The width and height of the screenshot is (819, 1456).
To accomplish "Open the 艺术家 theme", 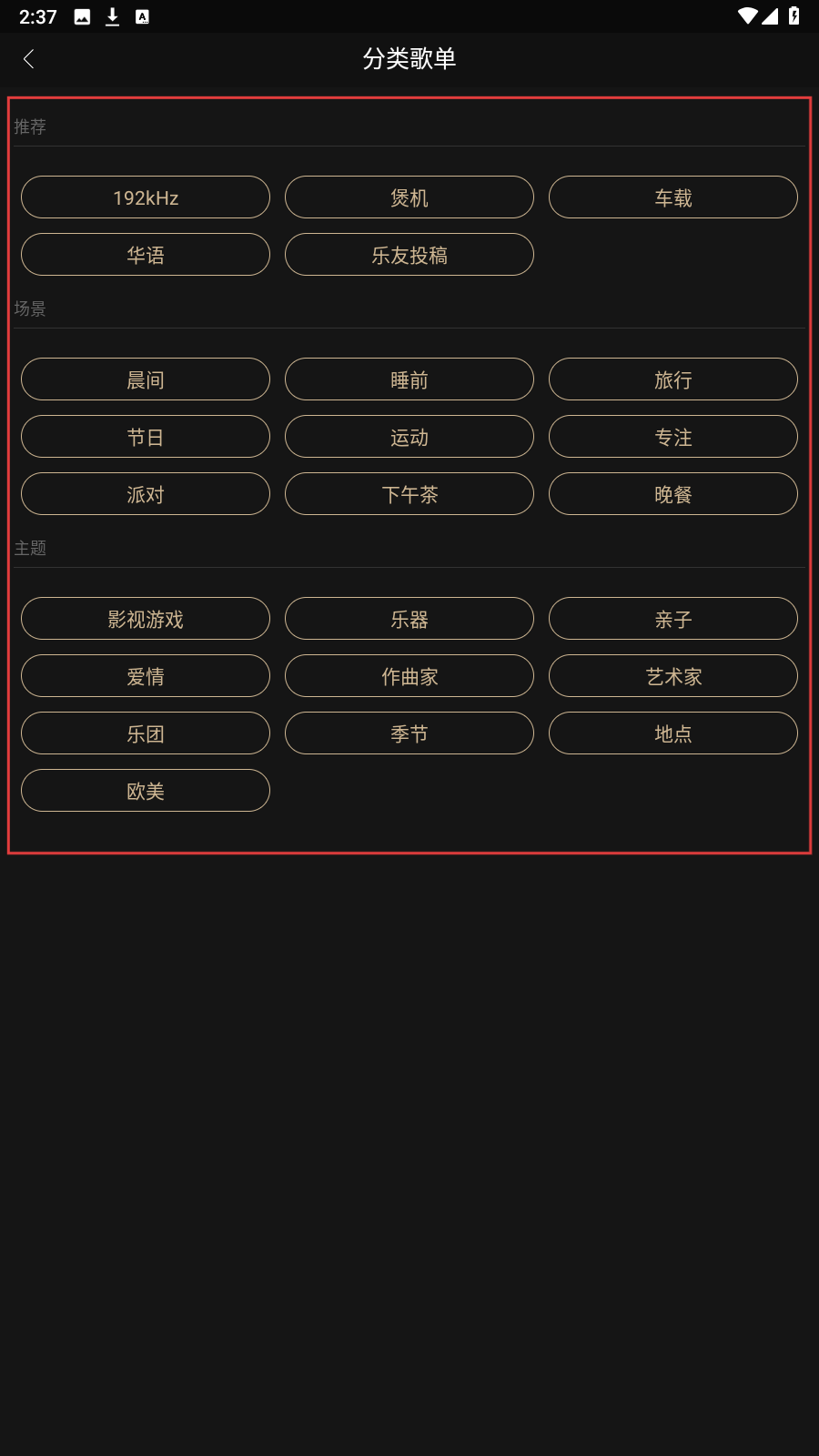I will 673,676.
